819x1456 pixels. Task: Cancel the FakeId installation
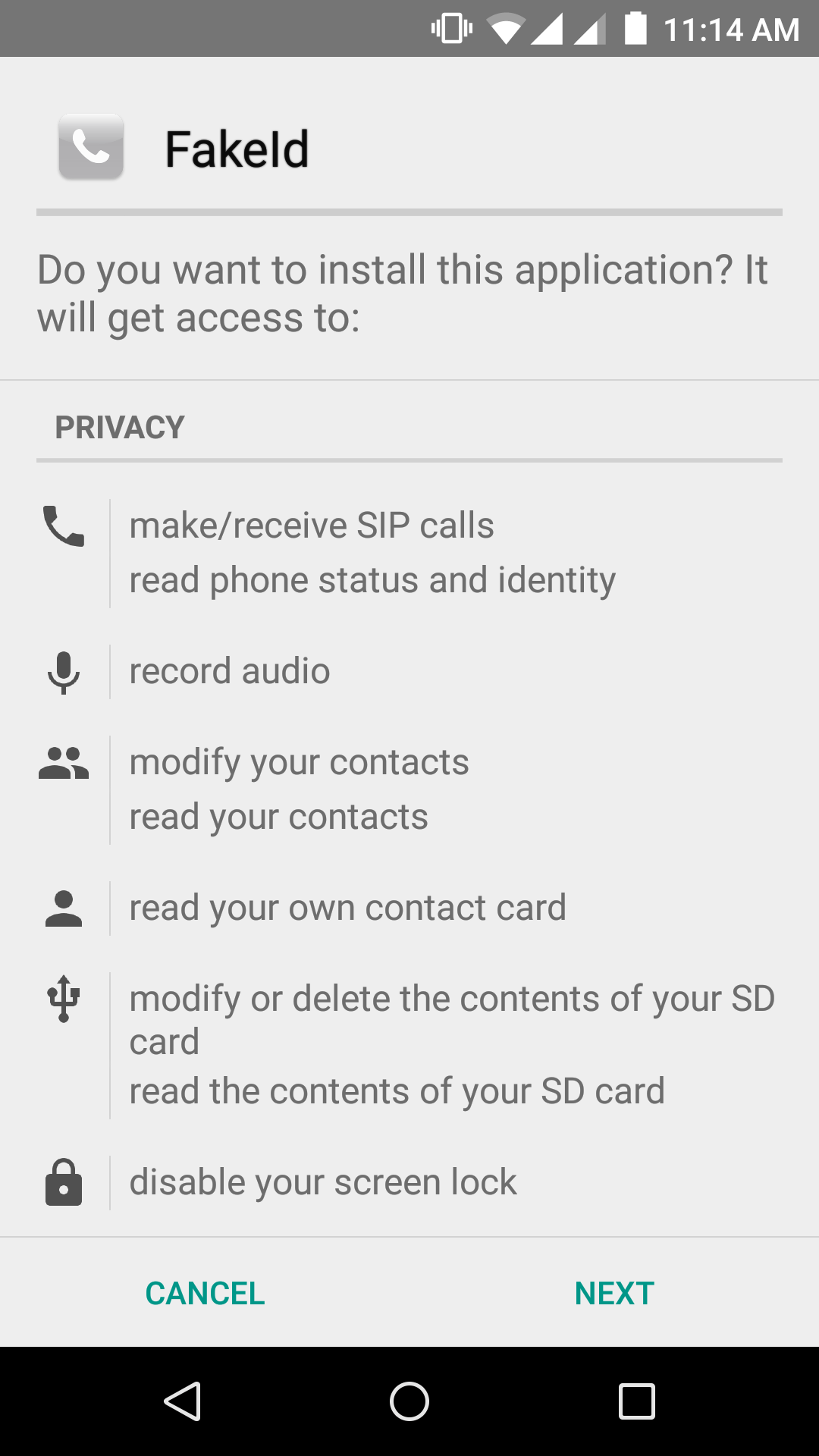(x=205, y=1293)
